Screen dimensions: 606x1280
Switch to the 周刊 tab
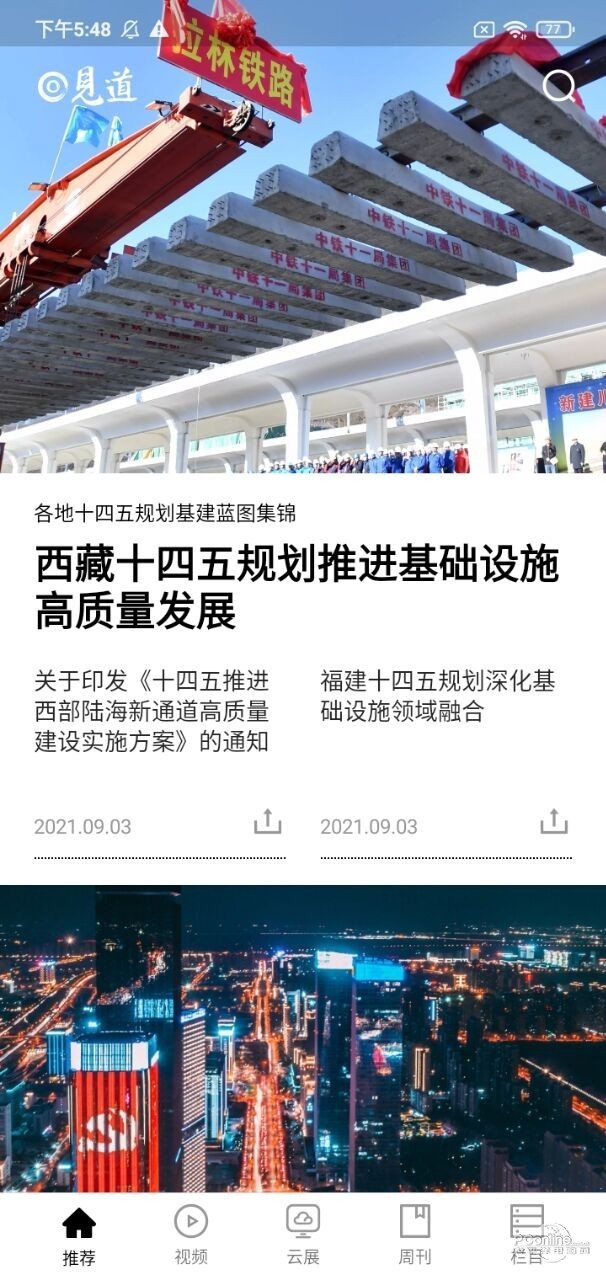click(415, 1236)
